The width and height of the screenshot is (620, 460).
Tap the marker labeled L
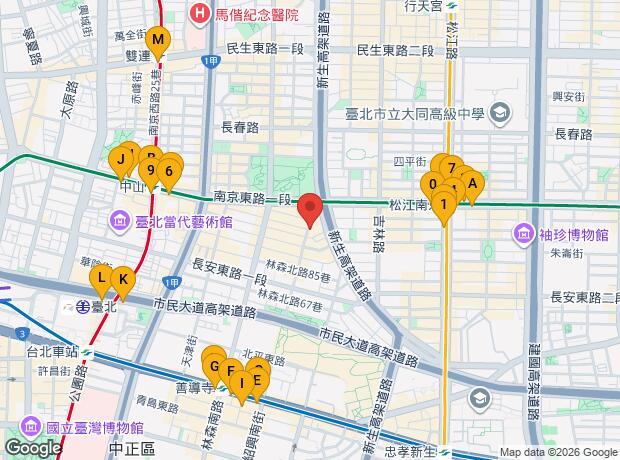101,276
